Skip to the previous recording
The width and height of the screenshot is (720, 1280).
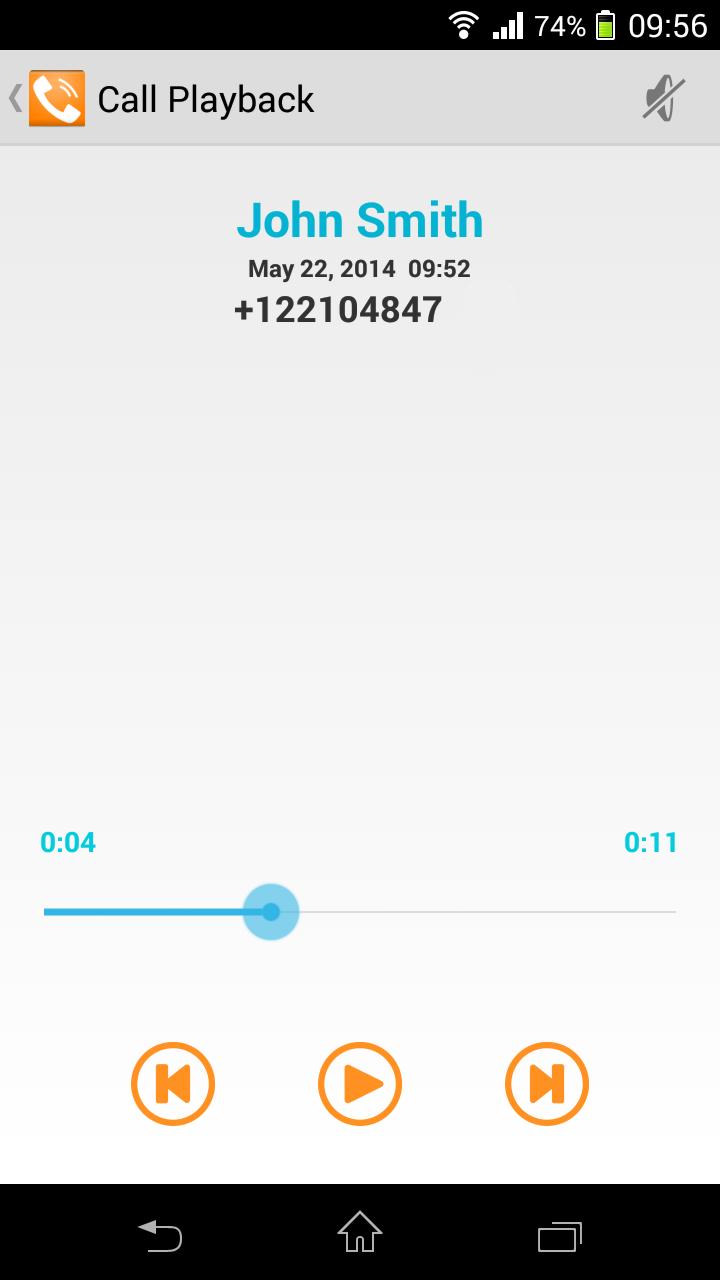click(173, 1084)
